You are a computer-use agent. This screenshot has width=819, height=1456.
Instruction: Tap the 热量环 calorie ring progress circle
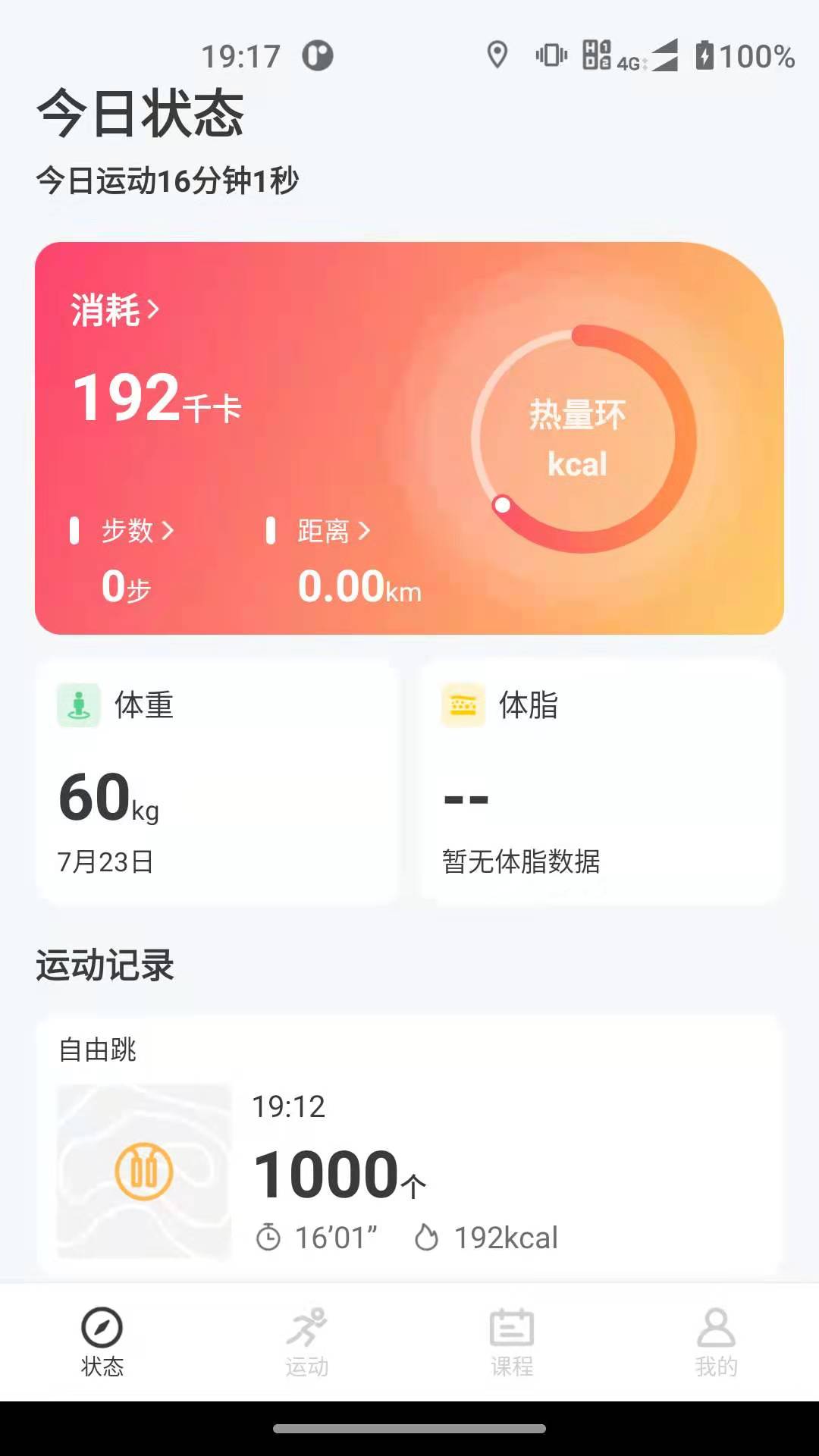point(579,440)
